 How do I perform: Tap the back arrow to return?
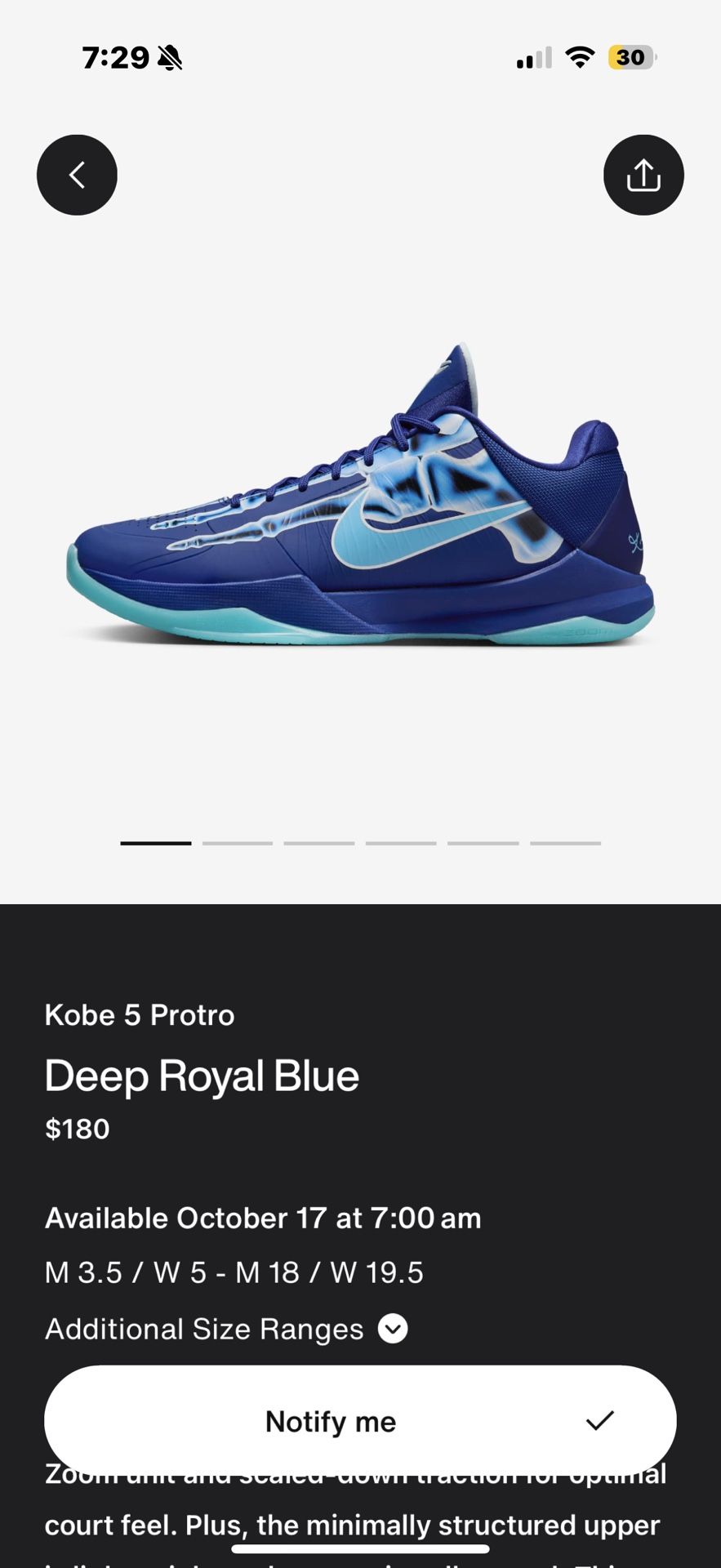77,175
